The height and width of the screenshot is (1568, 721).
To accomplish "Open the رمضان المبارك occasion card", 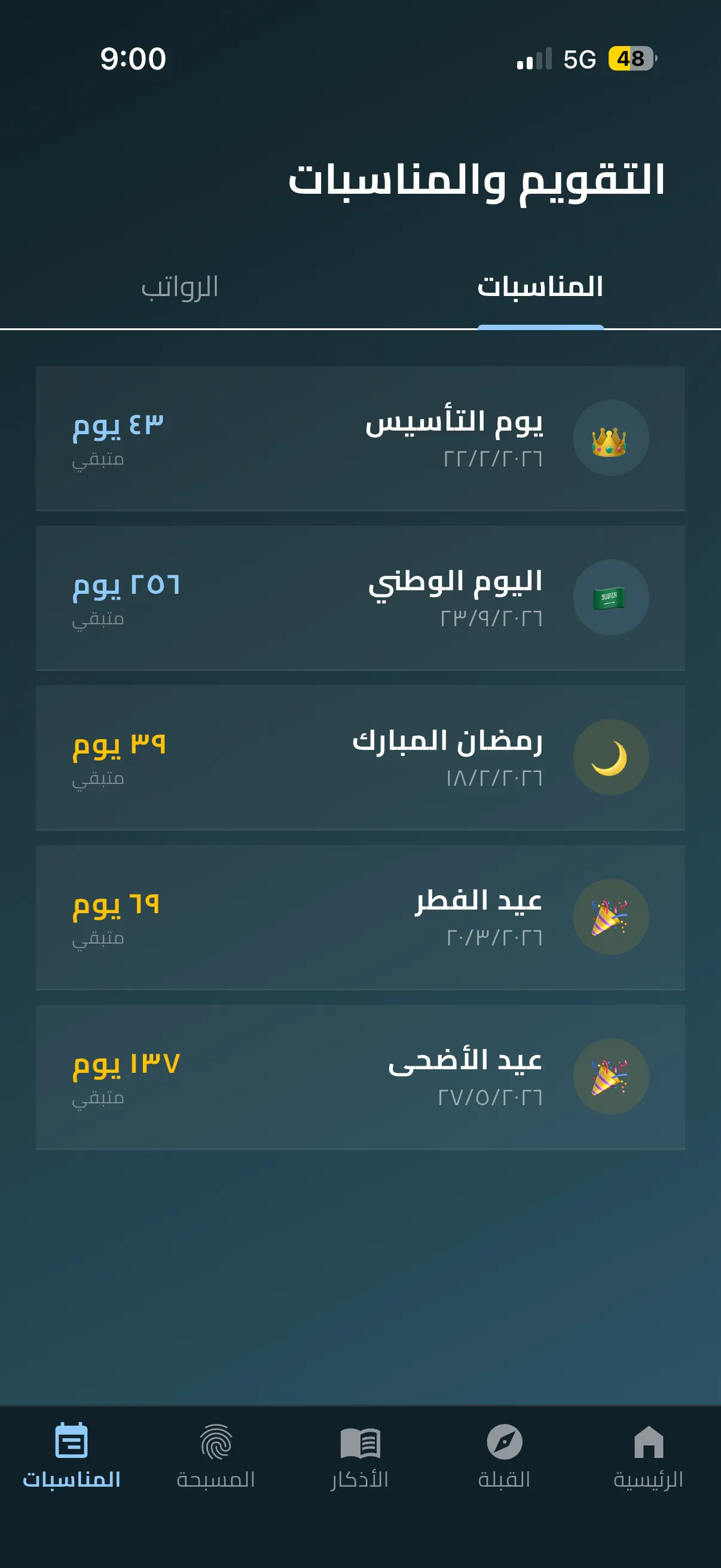I will coord(360,756).
